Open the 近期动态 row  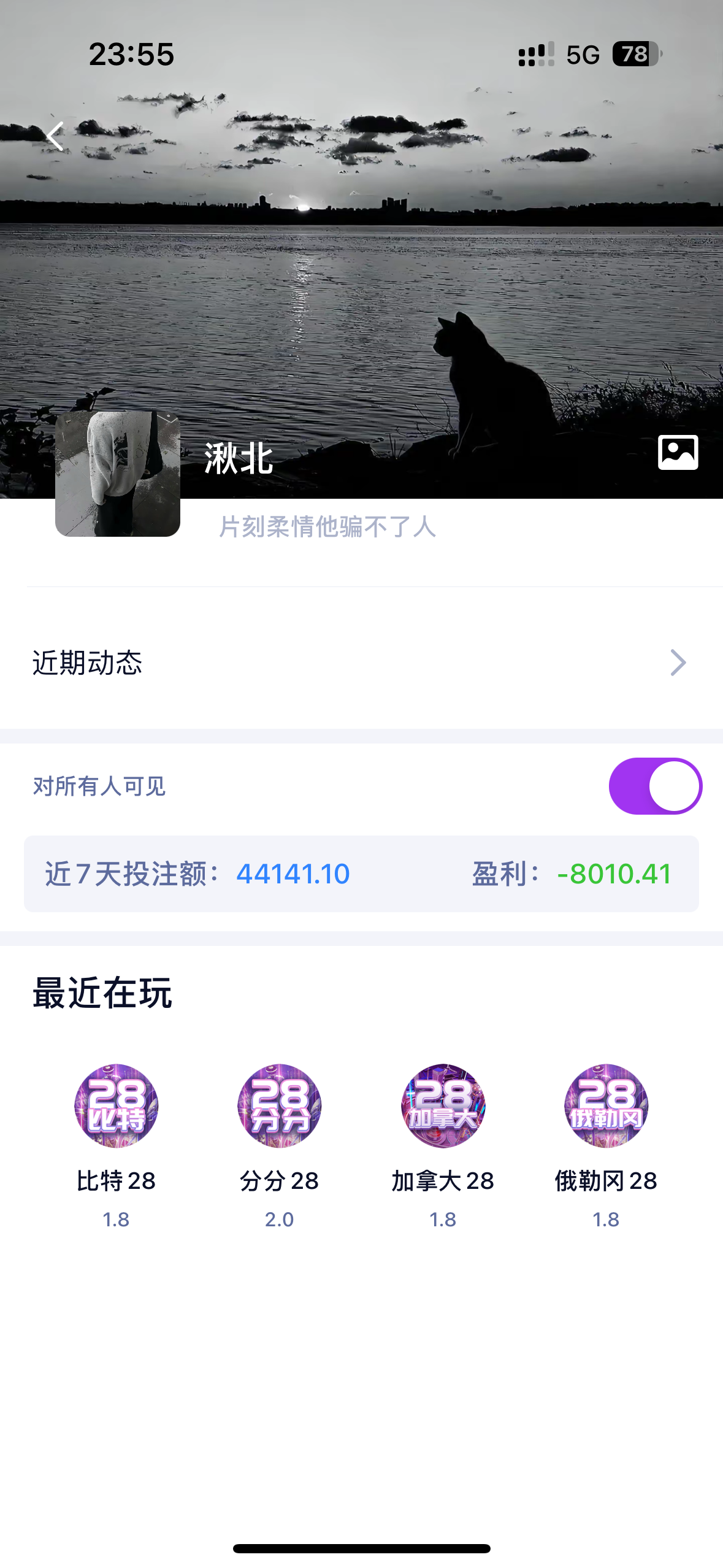pyautogui.click(x=361, y=663)
